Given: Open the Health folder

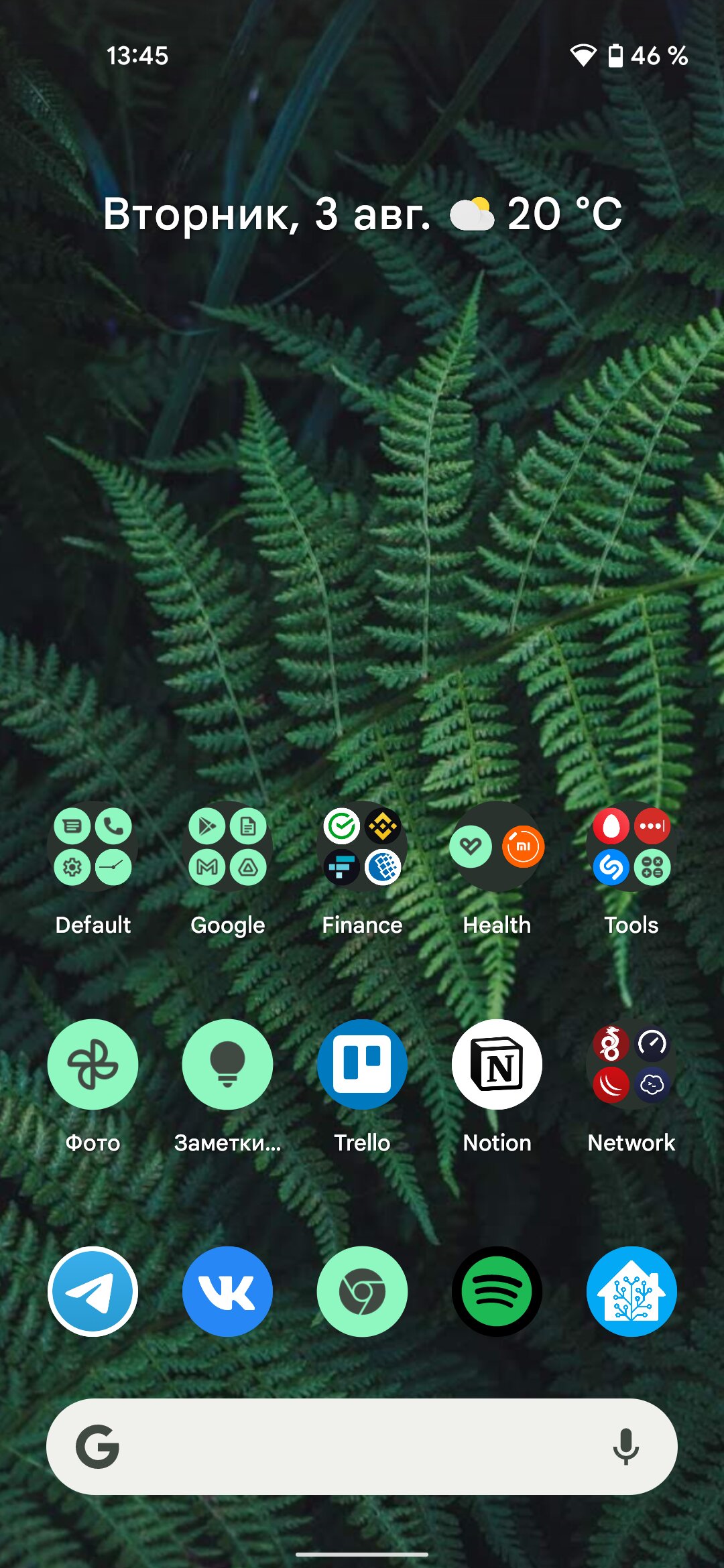Looking at the screenshot, I should tap(497, 846).
